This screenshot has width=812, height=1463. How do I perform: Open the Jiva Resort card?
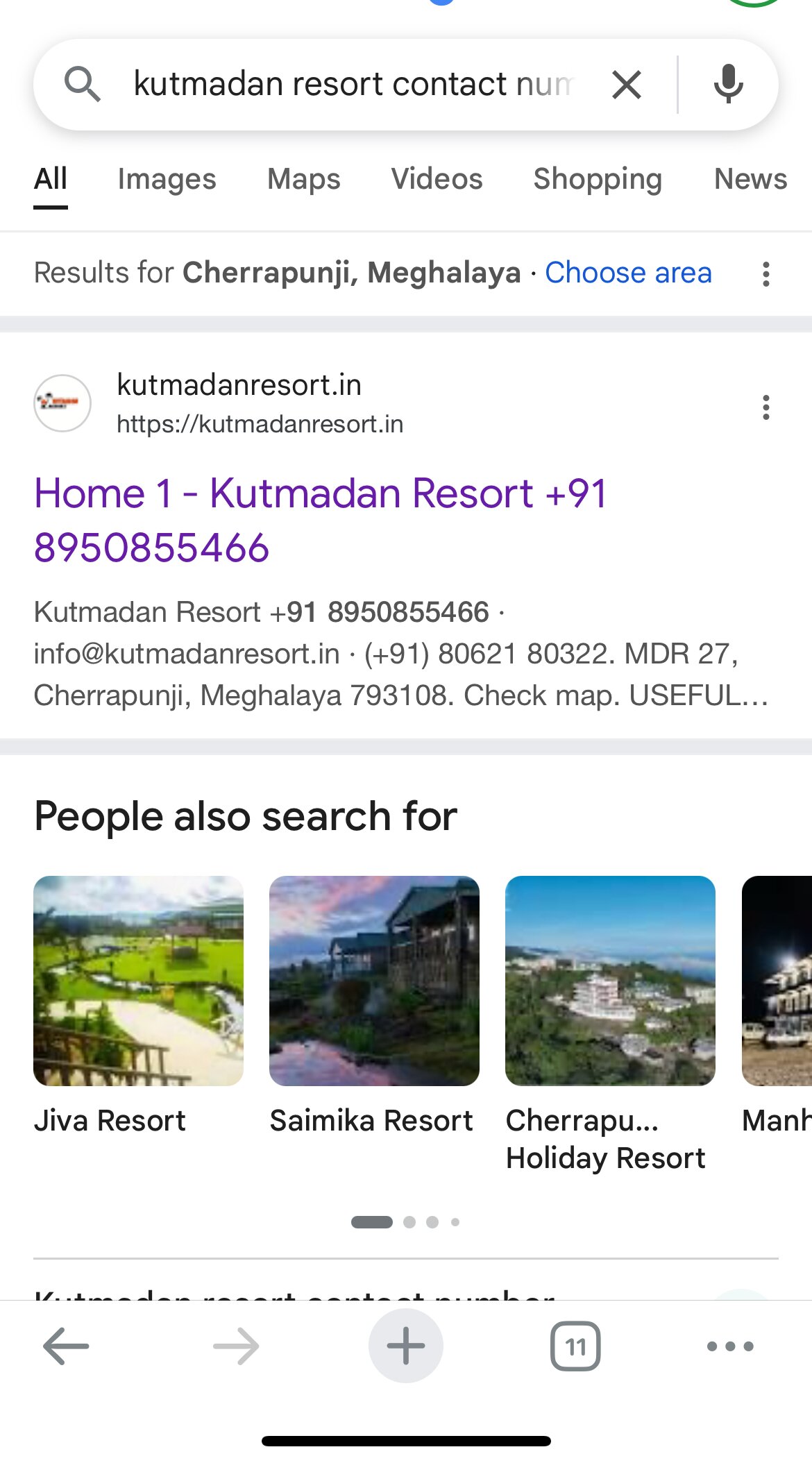139,999
